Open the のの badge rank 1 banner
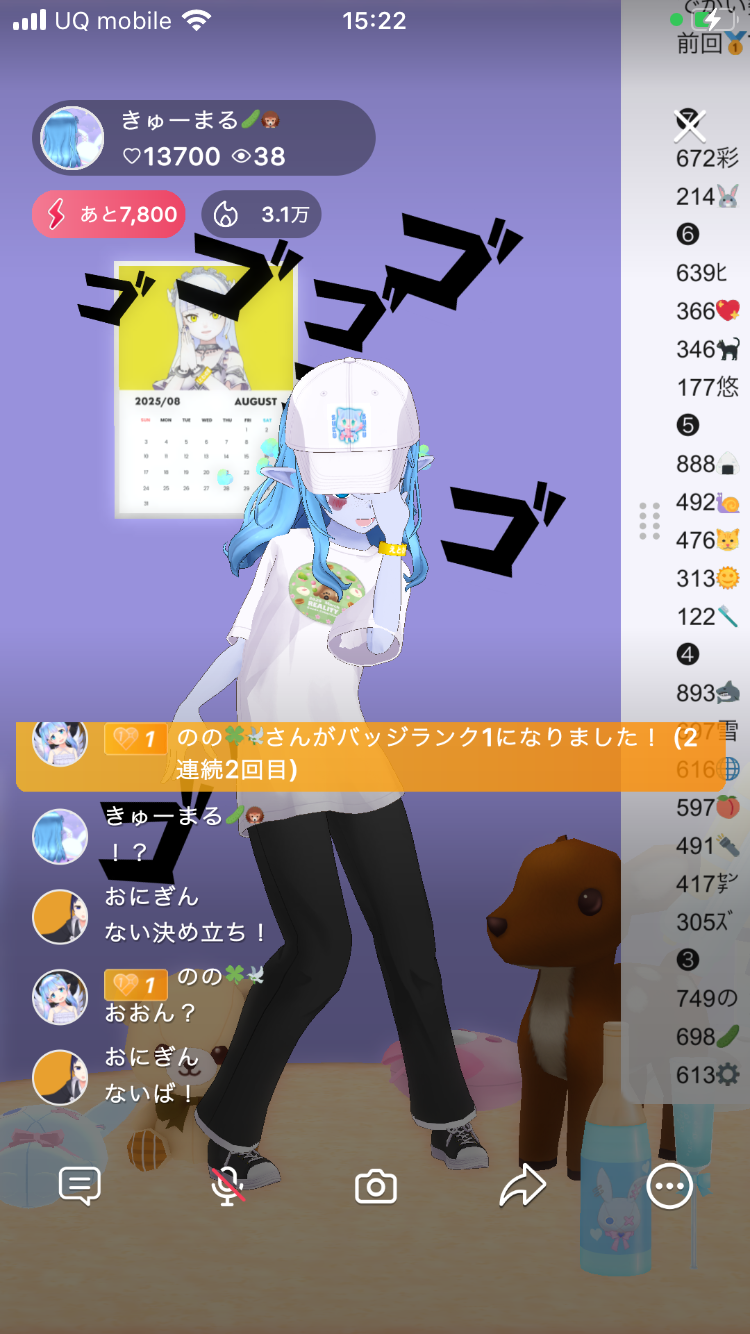Viewport: 750px width, 1334px height. click(370, 754)
